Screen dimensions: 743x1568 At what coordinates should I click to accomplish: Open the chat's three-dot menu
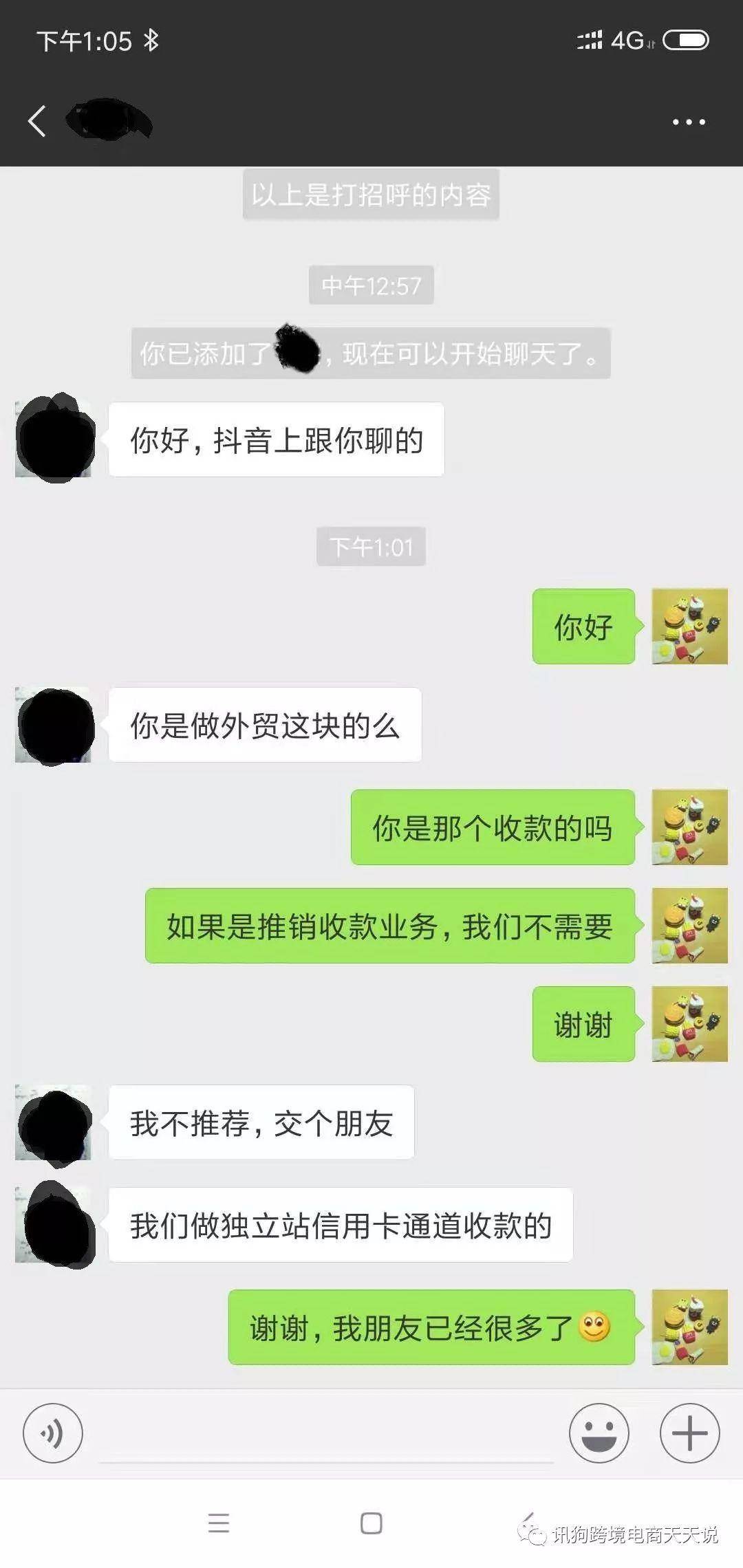click(688, 122)
